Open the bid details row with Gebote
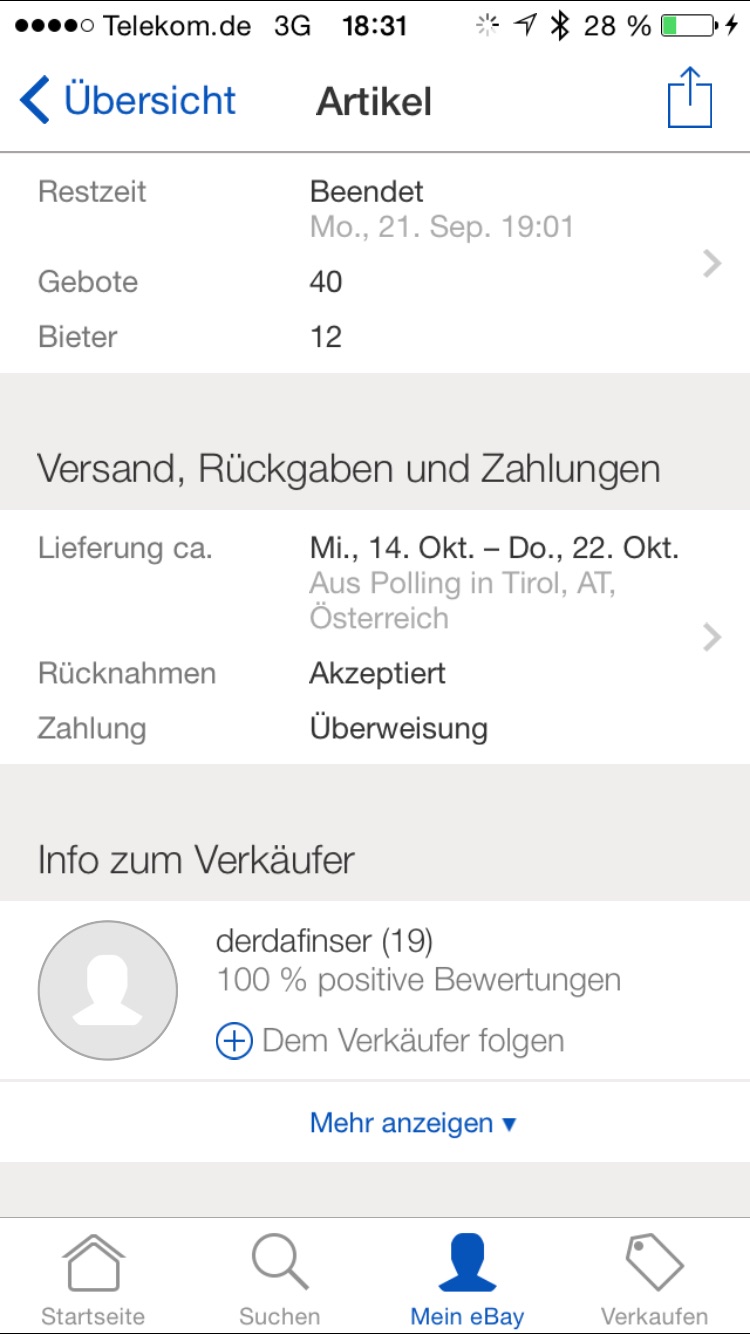The image size is (750, 1334). click(375, 264)
